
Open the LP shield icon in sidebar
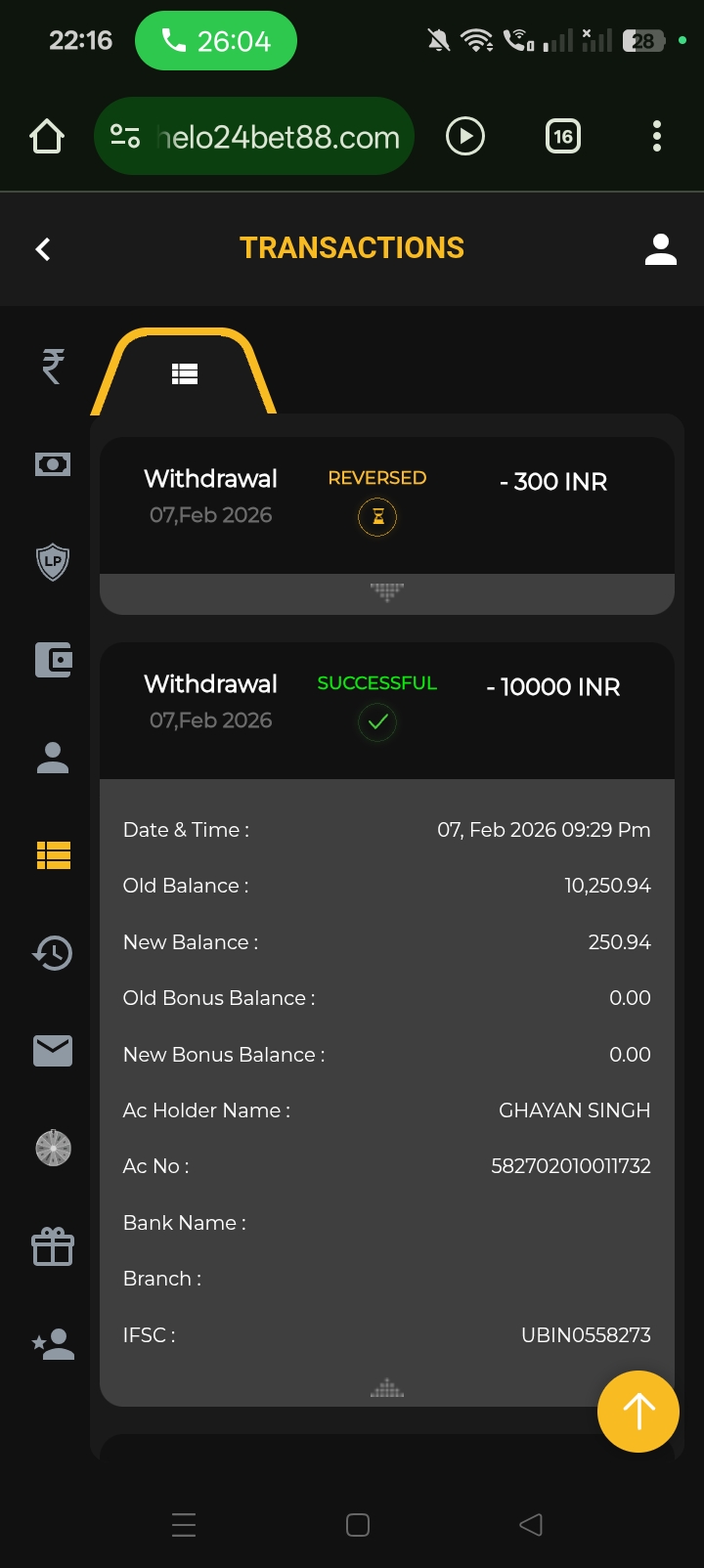pyautogui.click(x=53, y=562)
